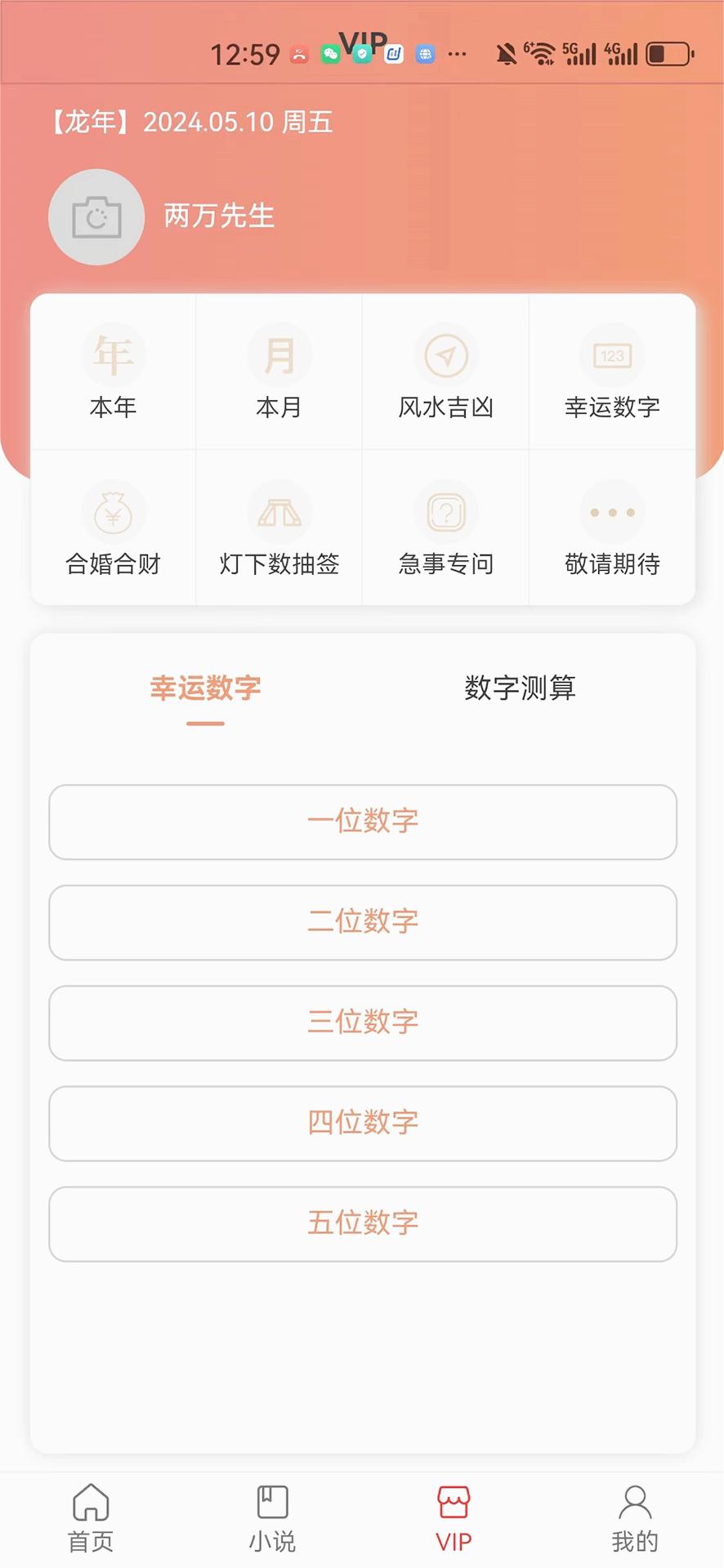Switch to the 数字测算 tab
724x1568 pixels.
520,688
